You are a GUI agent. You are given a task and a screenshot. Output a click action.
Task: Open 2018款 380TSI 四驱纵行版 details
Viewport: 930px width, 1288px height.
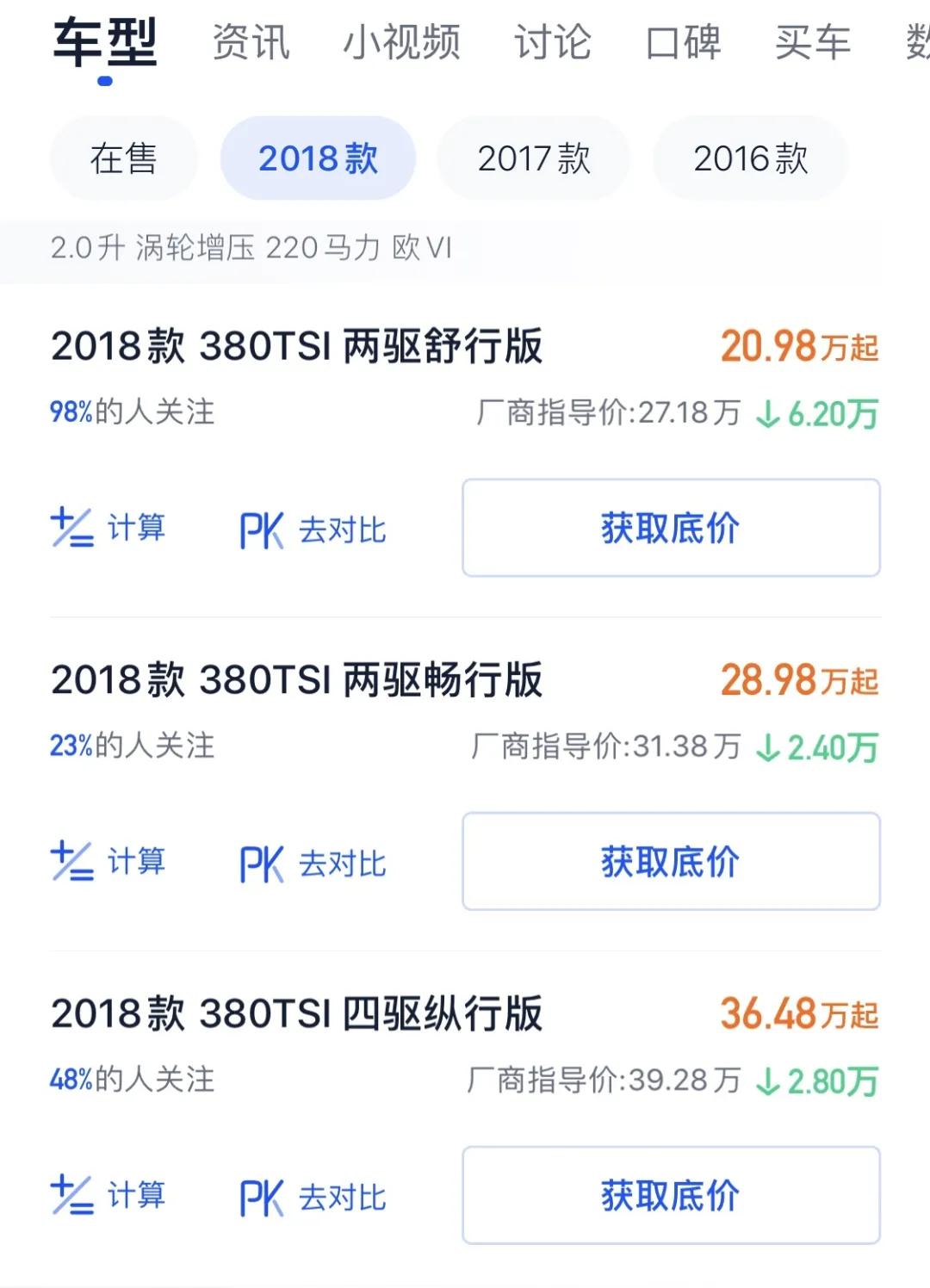[297, 1013]
